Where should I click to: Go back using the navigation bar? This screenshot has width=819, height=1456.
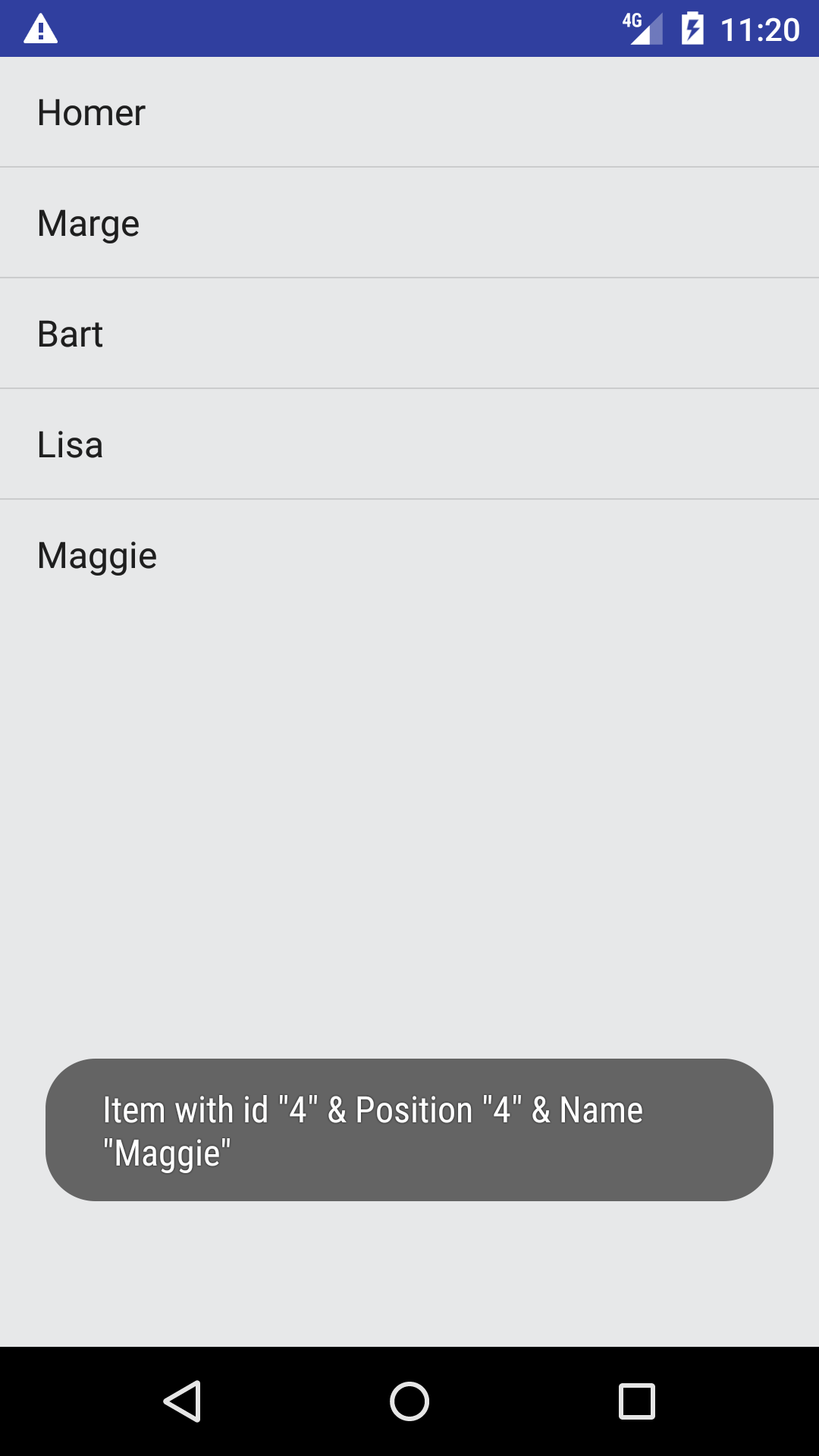tap(182, 1401)
